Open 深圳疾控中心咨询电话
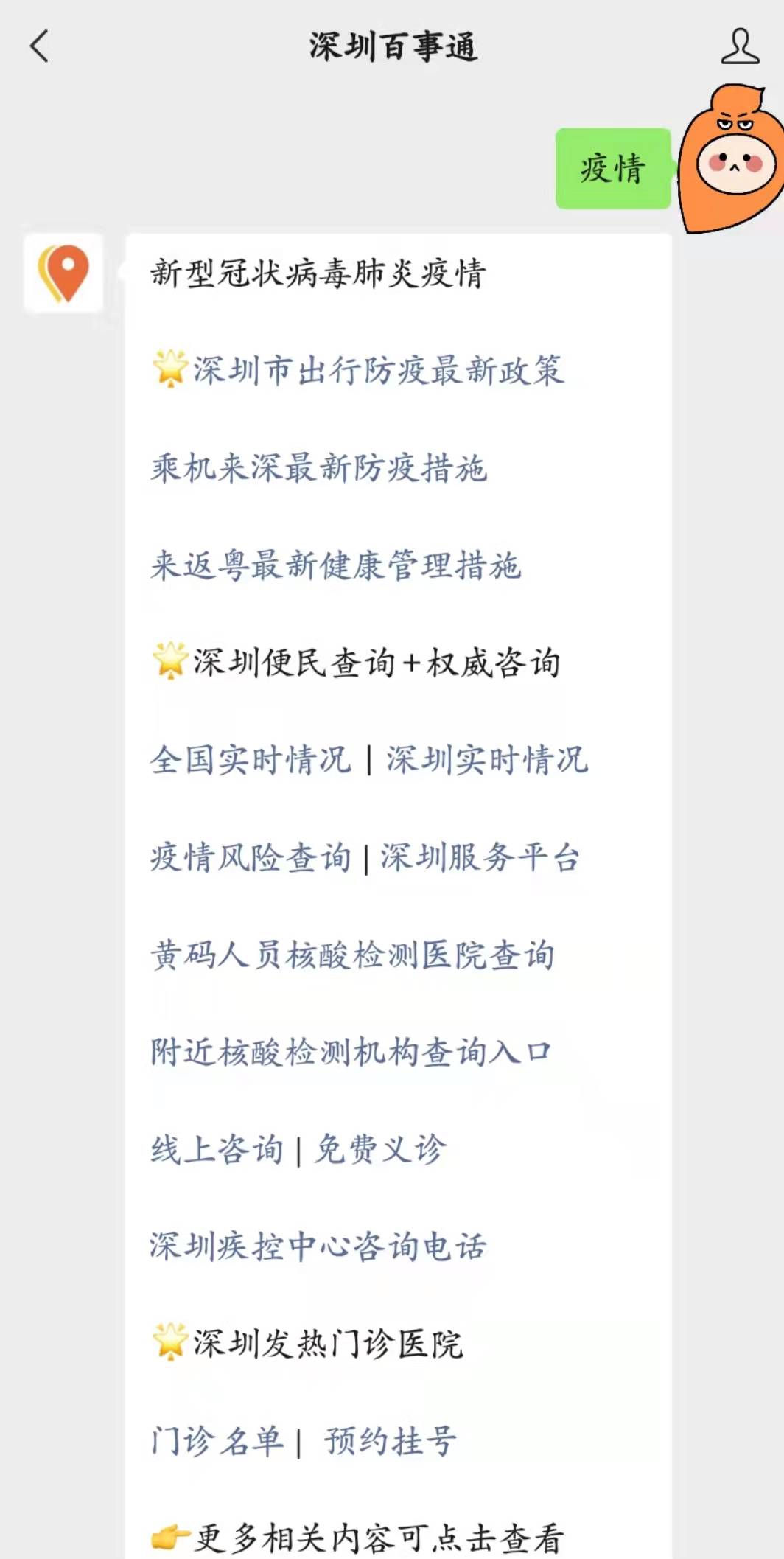Screen dimensions: 784x1559 (x=318, y=1247)
